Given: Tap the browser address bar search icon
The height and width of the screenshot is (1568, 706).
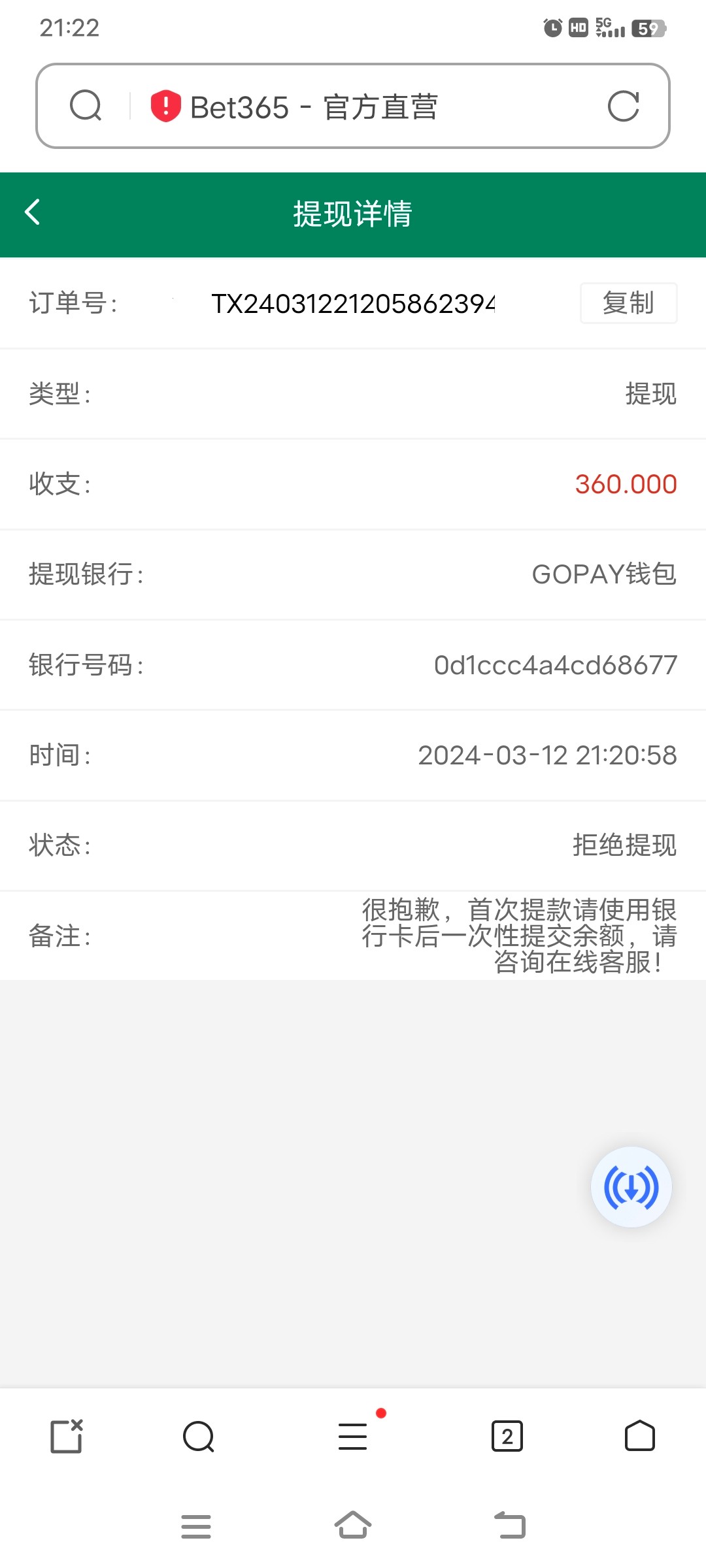Looking at the screenshot, I should point(86,106).
